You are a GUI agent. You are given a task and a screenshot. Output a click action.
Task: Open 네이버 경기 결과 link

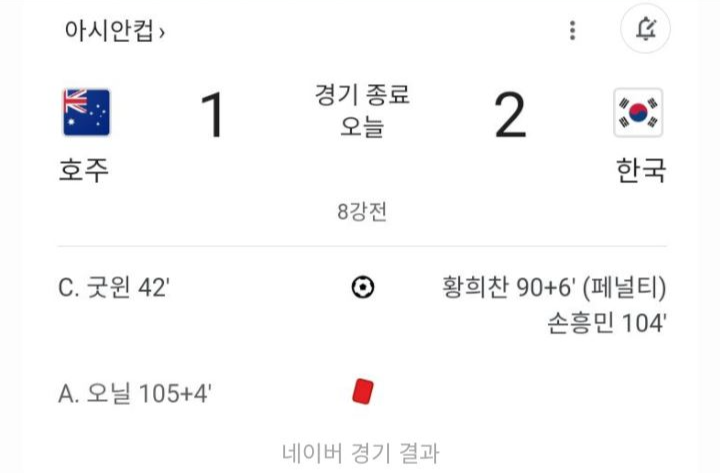click(360, 453)
